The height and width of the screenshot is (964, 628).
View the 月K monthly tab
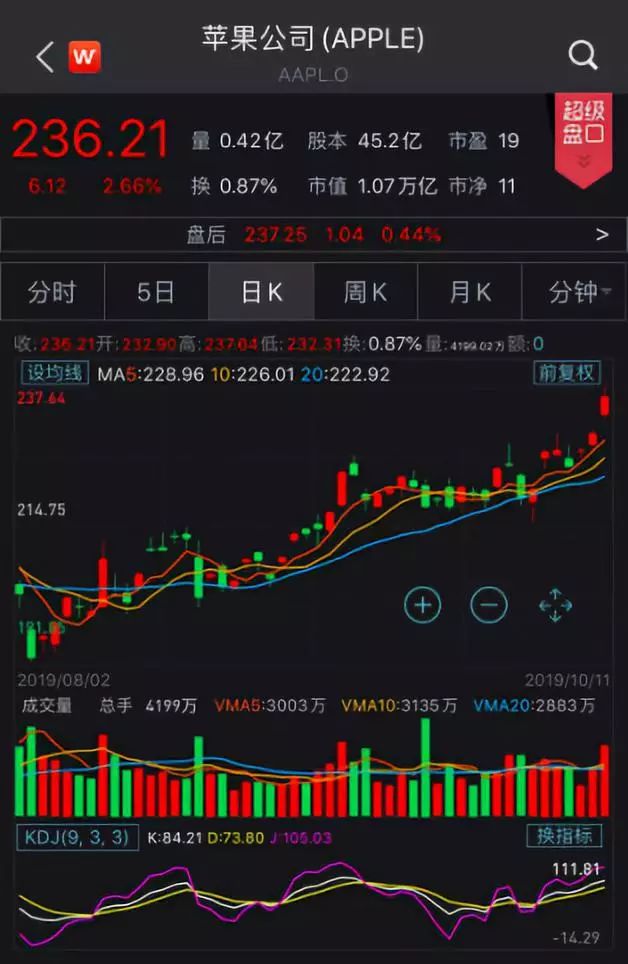coord(470,292)
